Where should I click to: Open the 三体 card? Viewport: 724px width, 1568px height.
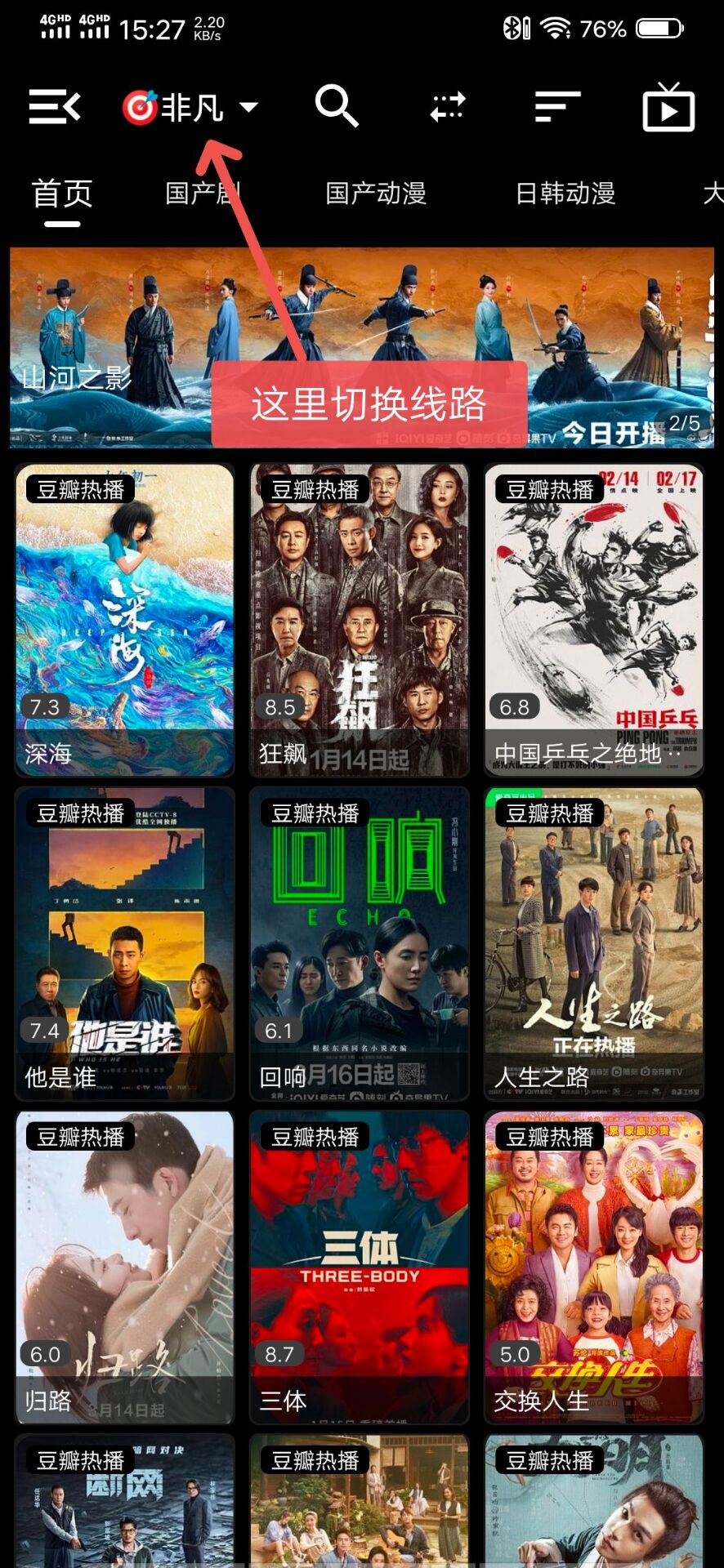coord(360,1267)
